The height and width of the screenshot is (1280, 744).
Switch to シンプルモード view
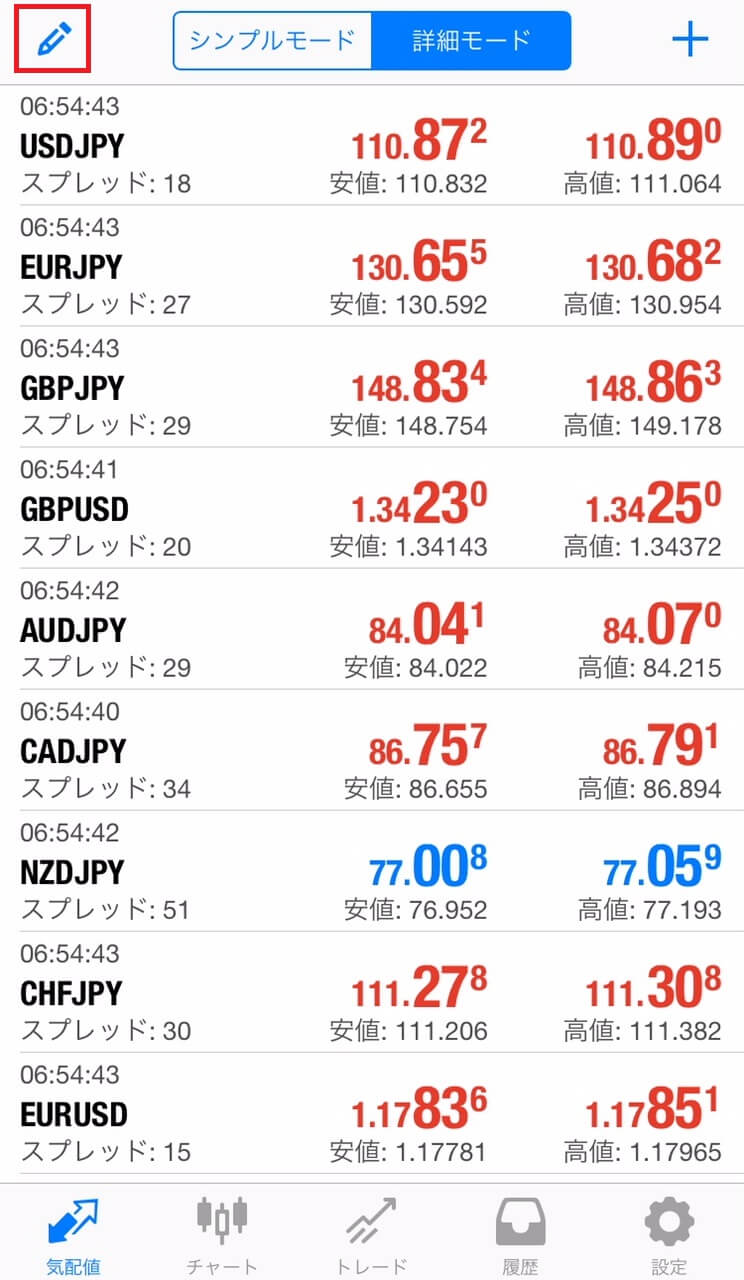(273, 40)
